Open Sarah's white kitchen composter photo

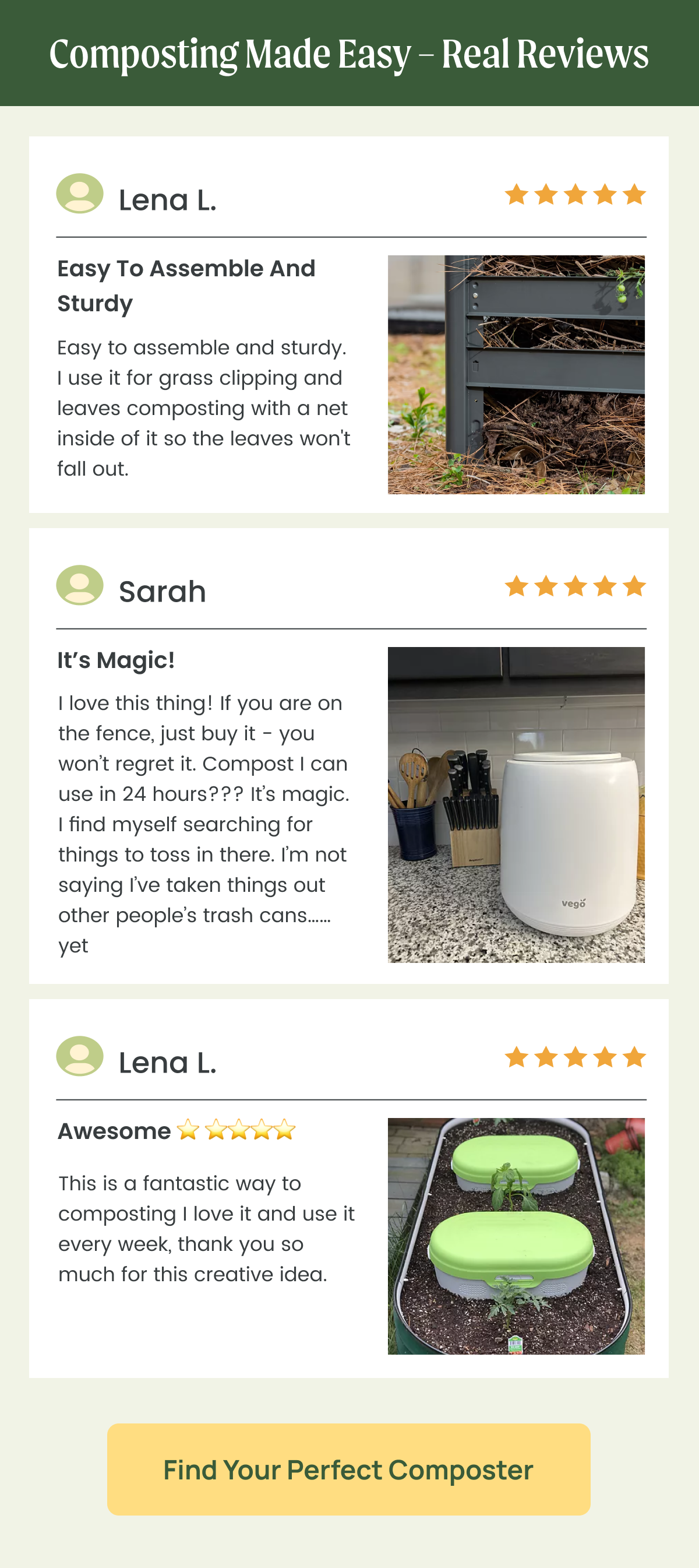(516, 804)
